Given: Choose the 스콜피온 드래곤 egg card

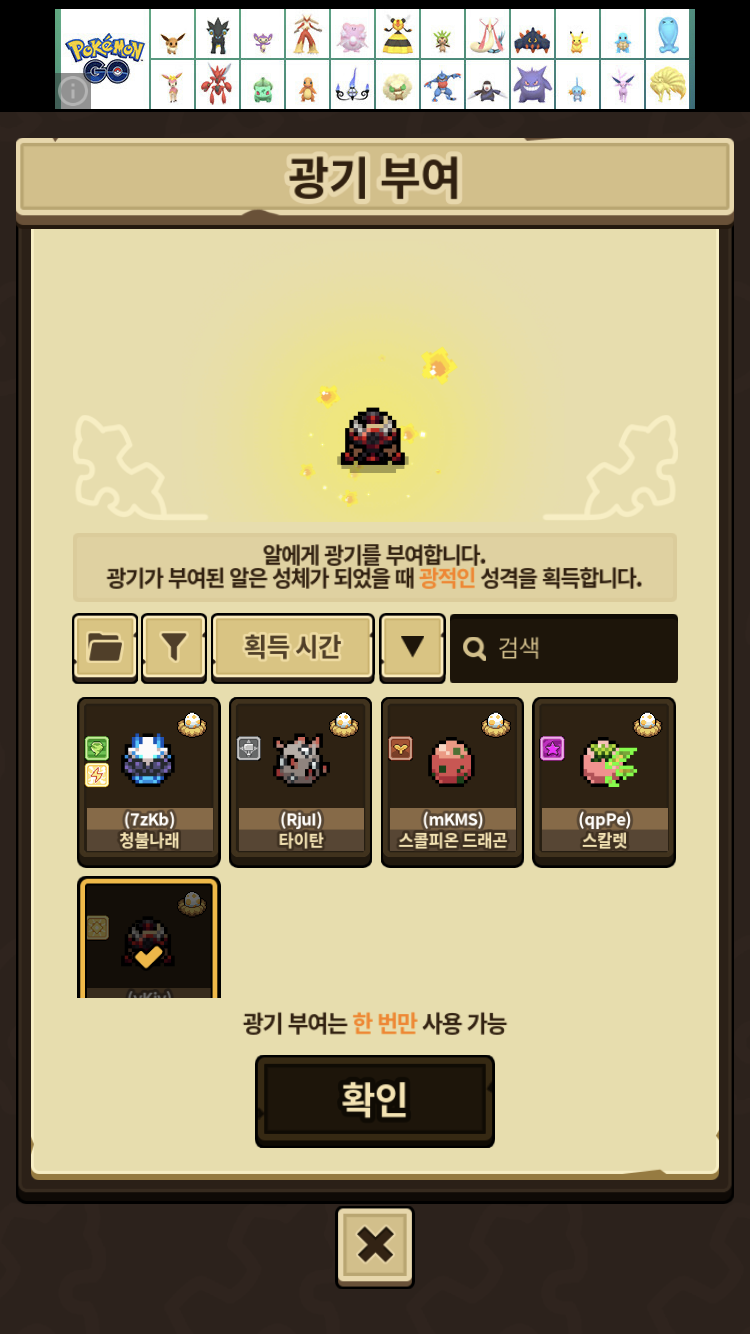Looking at the screenshot, I should 452,782.
